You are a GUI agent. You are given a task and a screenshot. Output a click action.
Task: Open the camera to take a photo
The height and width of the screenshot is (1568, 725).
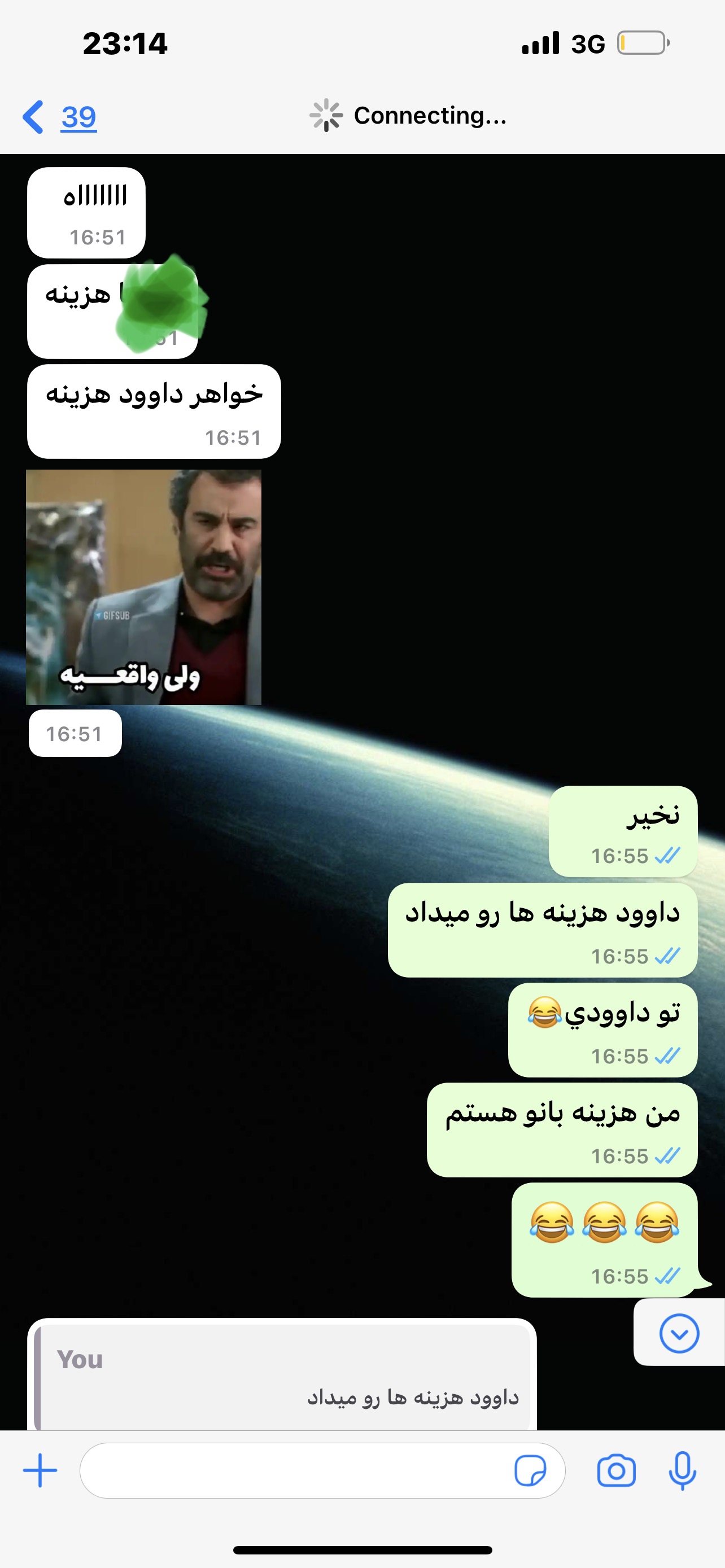point(616,1470)
